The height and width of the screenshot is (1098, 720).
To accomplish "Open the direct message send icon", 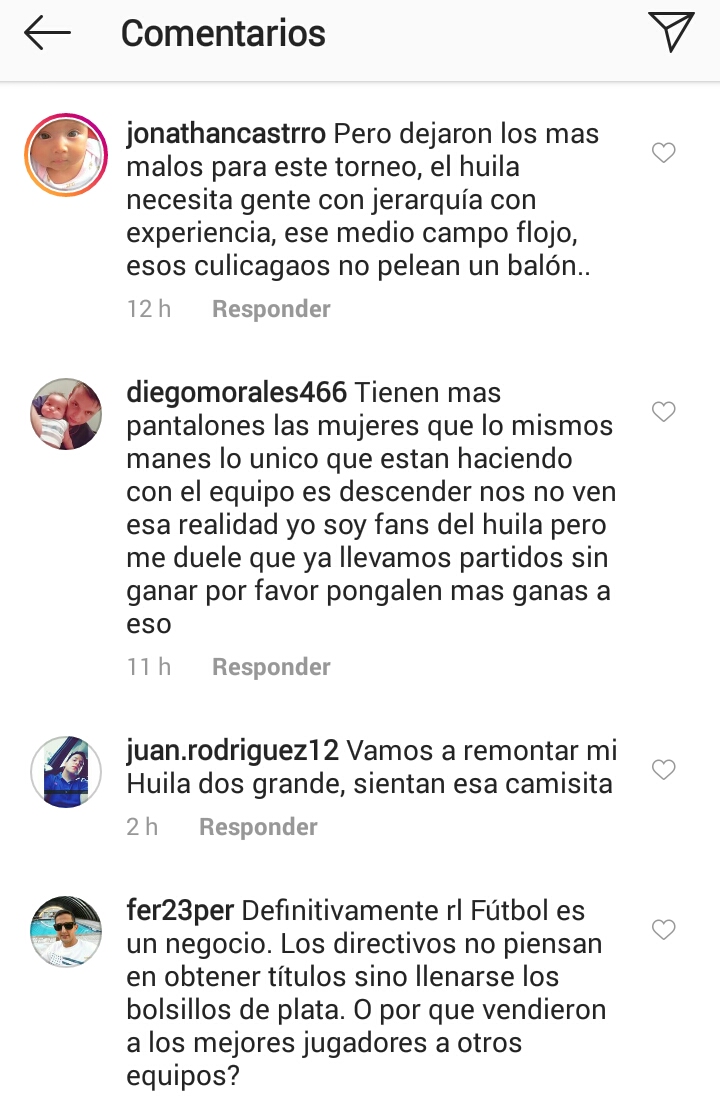I will coord(670,33).
